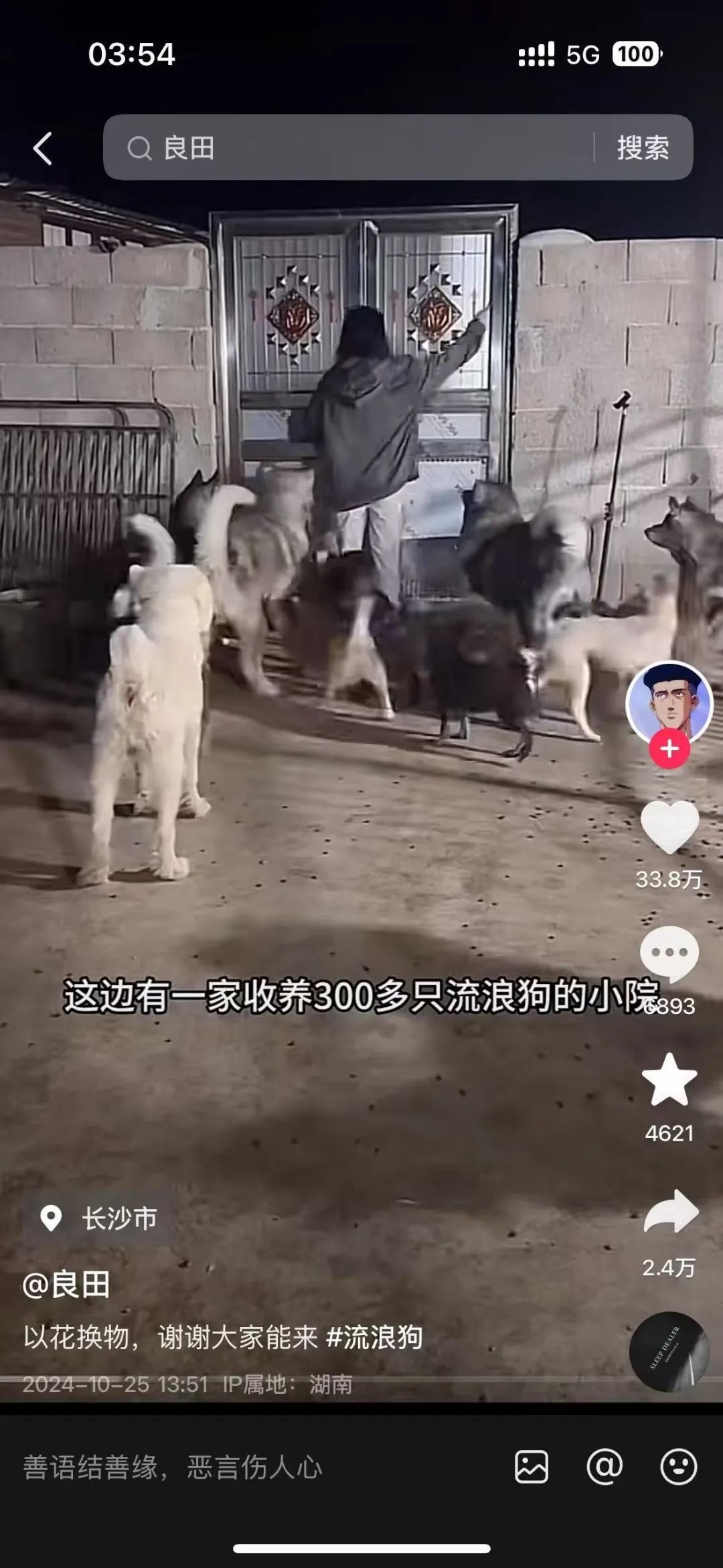Go back using the back arrow
723x1568 pixels.
pyautogui.click(x=43, y=148)
